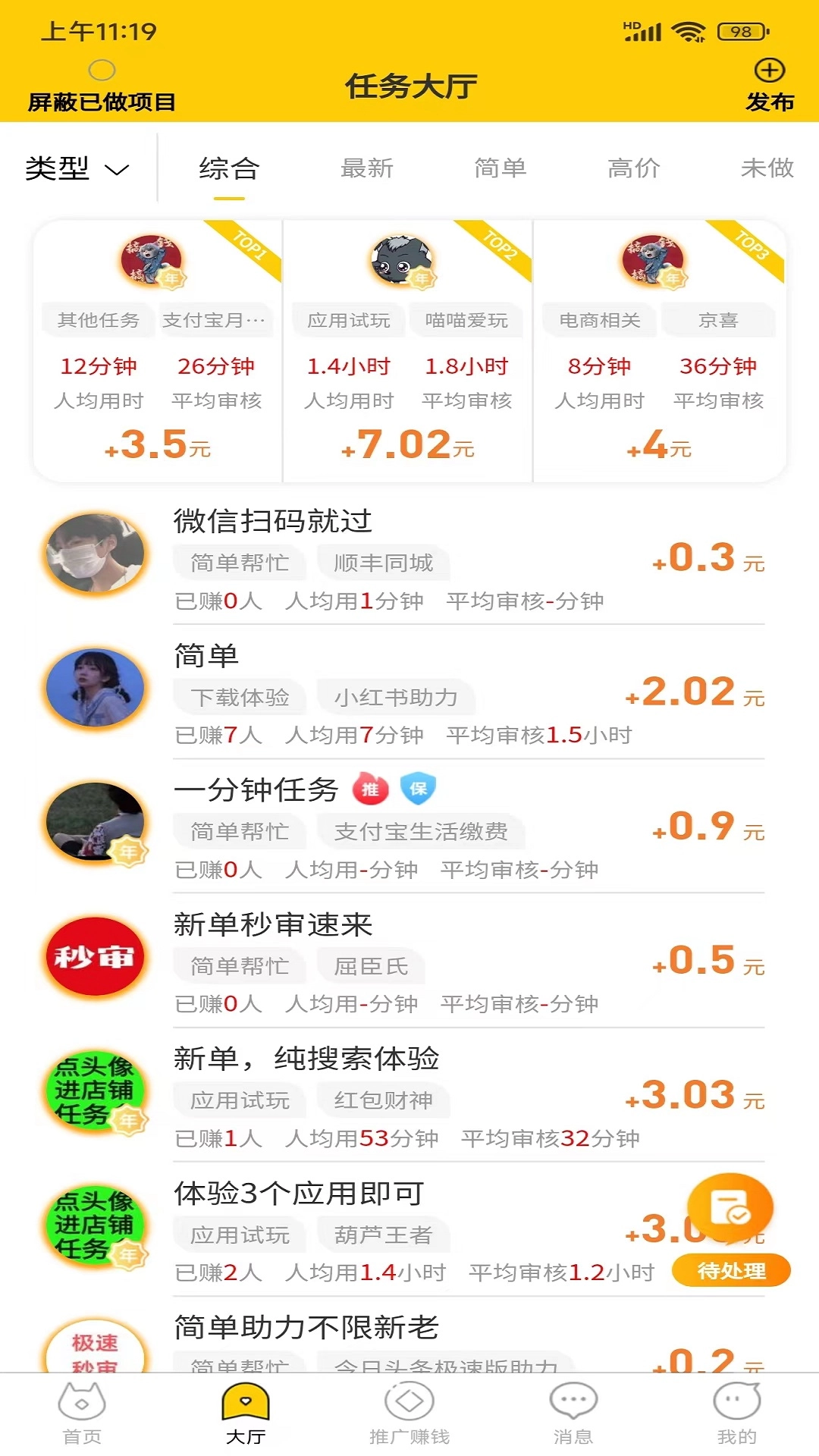Viewport: 819px width, 1456px height.
Task: Open the TOP2 应用试玩 card
Action: 408,351
